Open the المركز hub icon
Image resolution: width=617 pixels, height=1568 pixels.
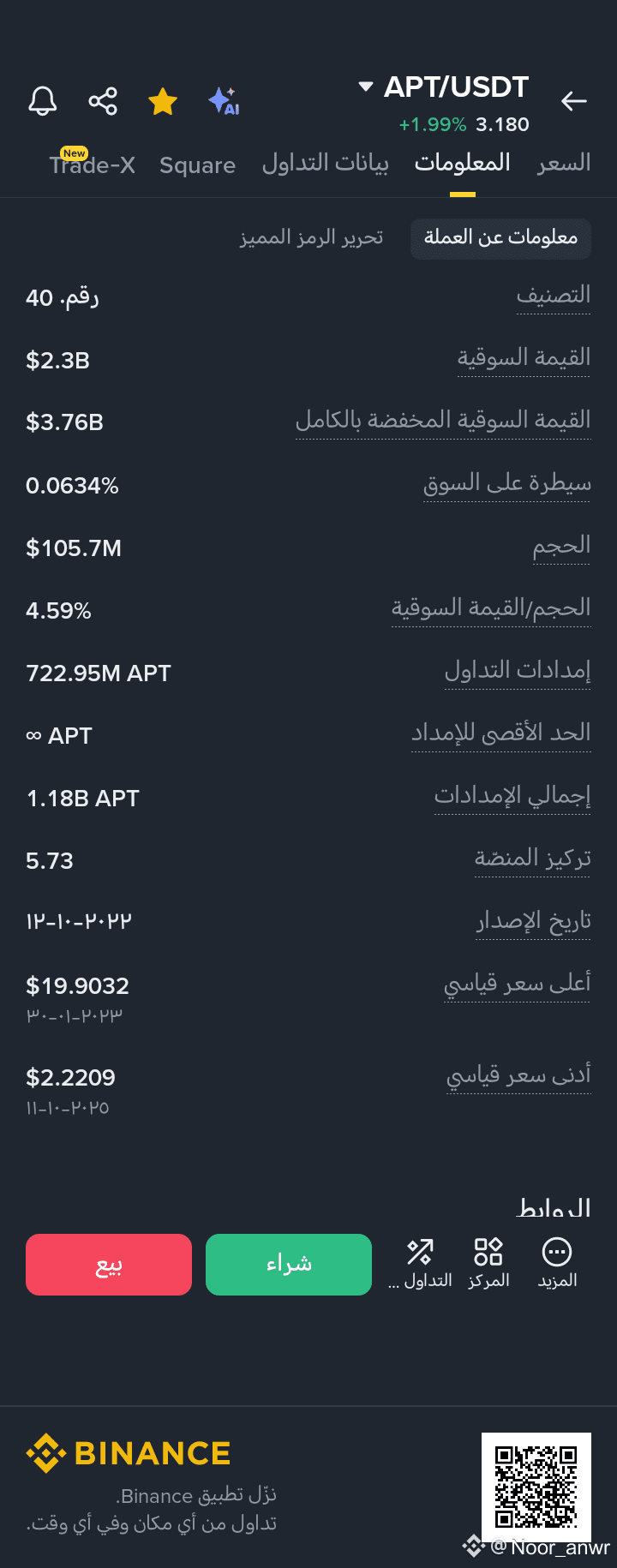click(488, 1263)
